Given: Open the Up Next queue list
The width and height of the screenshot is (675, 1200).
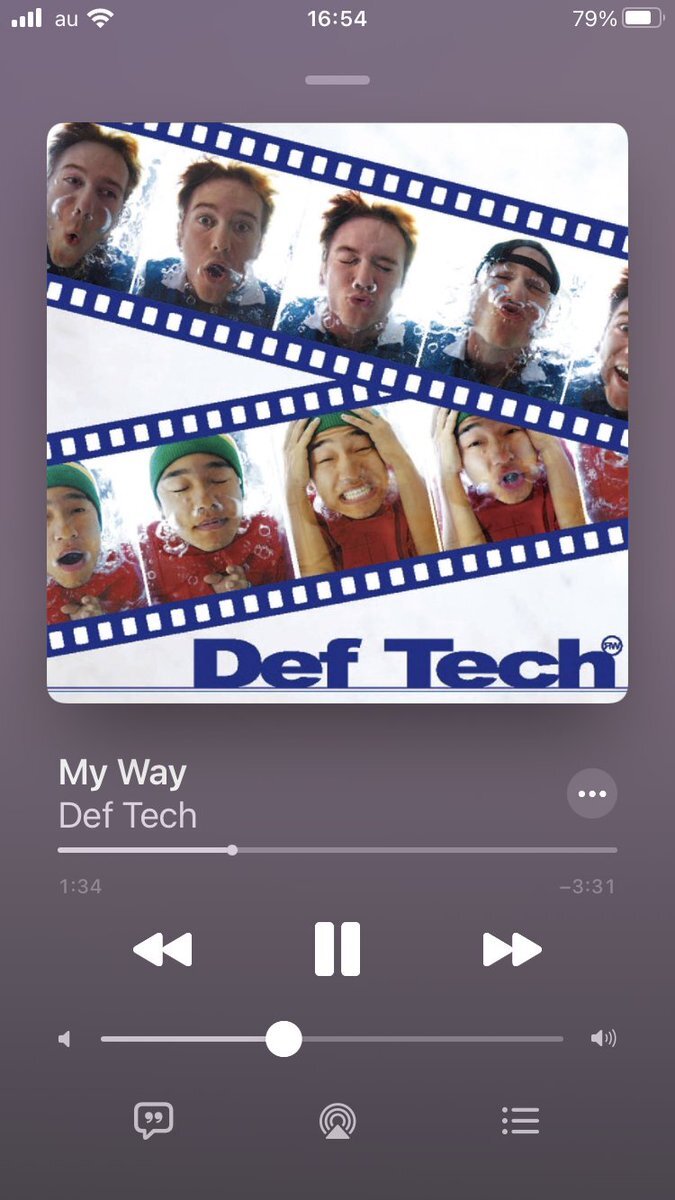Looking at the screenshot, I should (520, 1120).
